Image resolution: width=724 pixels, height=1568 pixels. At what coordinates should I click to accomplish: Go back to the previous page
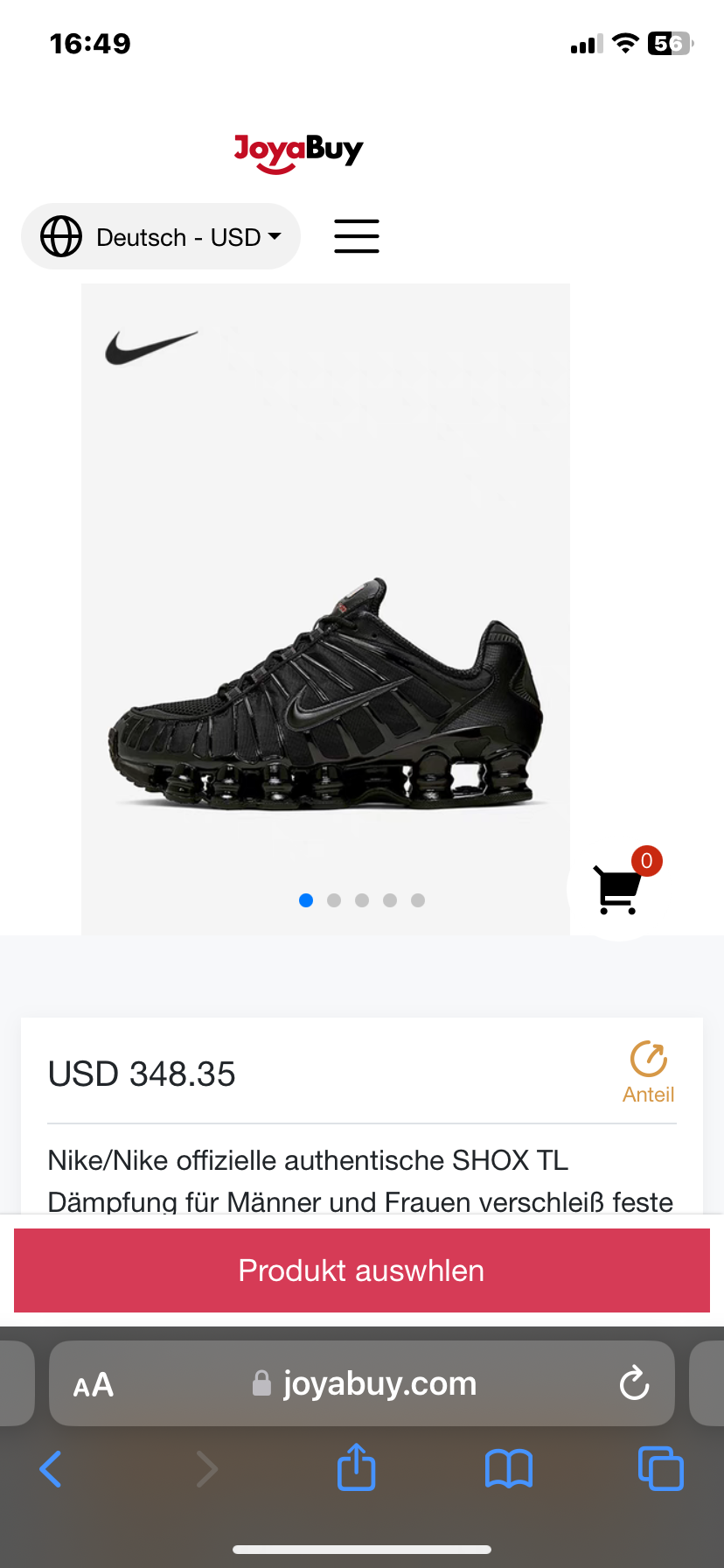pyautogui.click(x=51, y=1469)
